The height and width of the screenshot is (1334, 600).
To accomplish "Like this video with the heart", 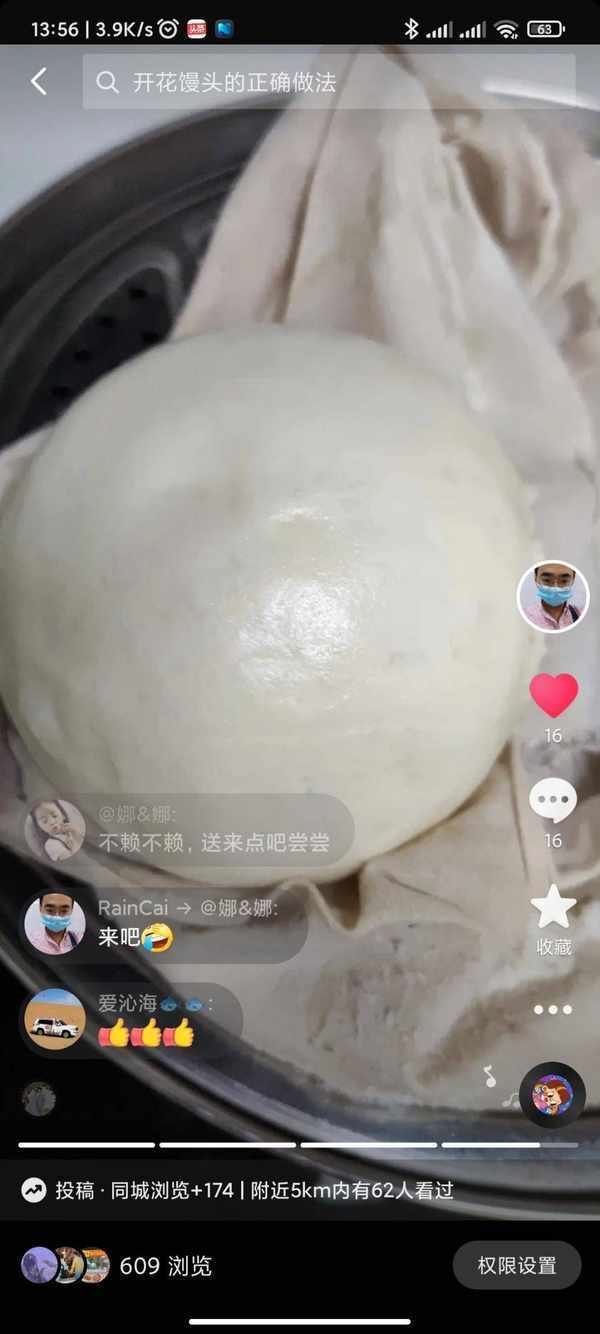I will pyautogui.click(x=553, y=696).
